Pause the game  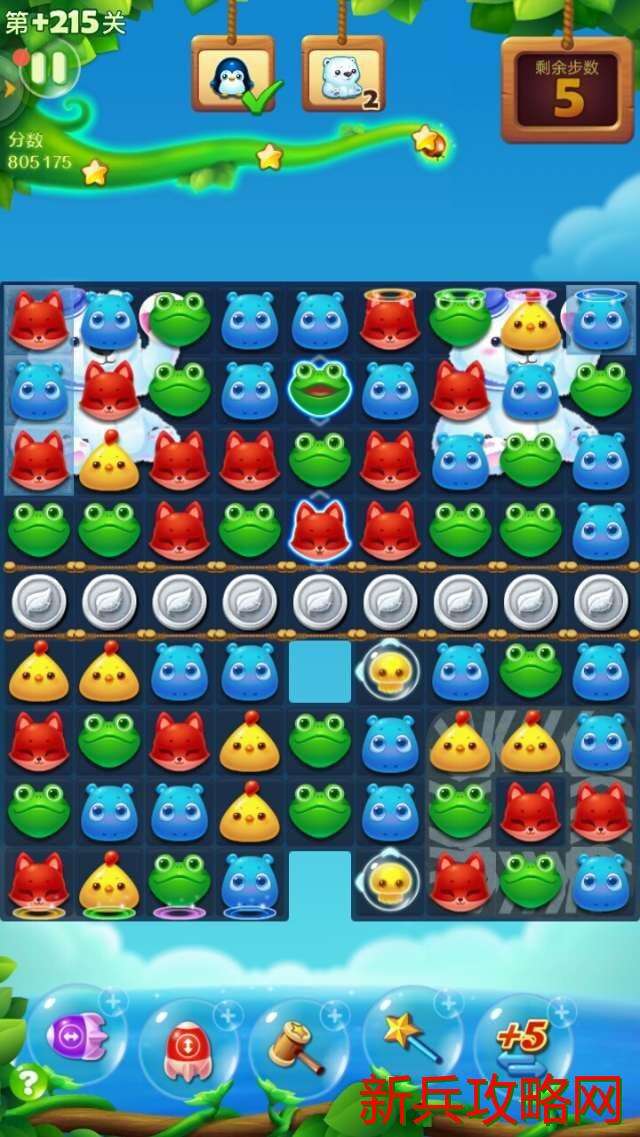48,68
